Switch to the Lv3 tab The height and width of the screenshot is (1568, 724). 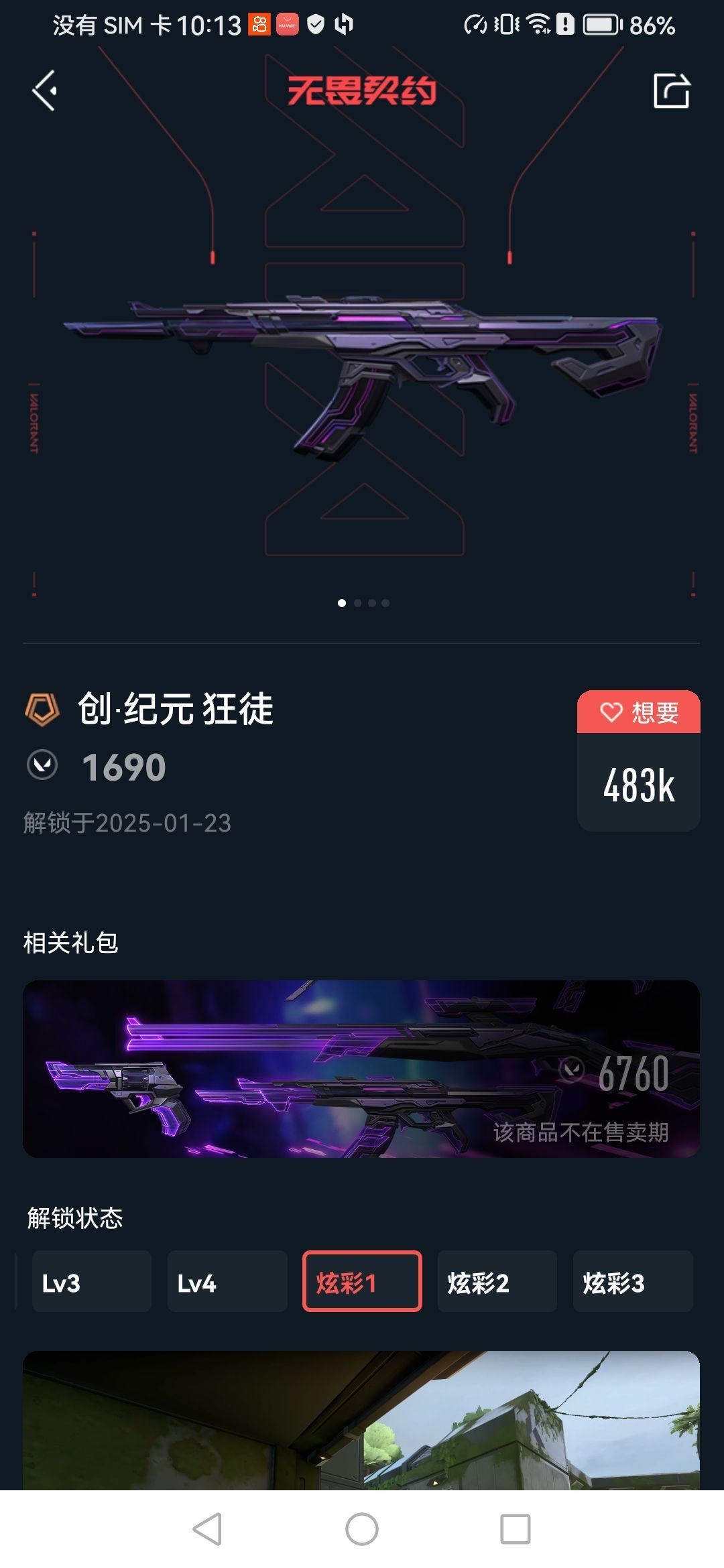click(92, 1282)
